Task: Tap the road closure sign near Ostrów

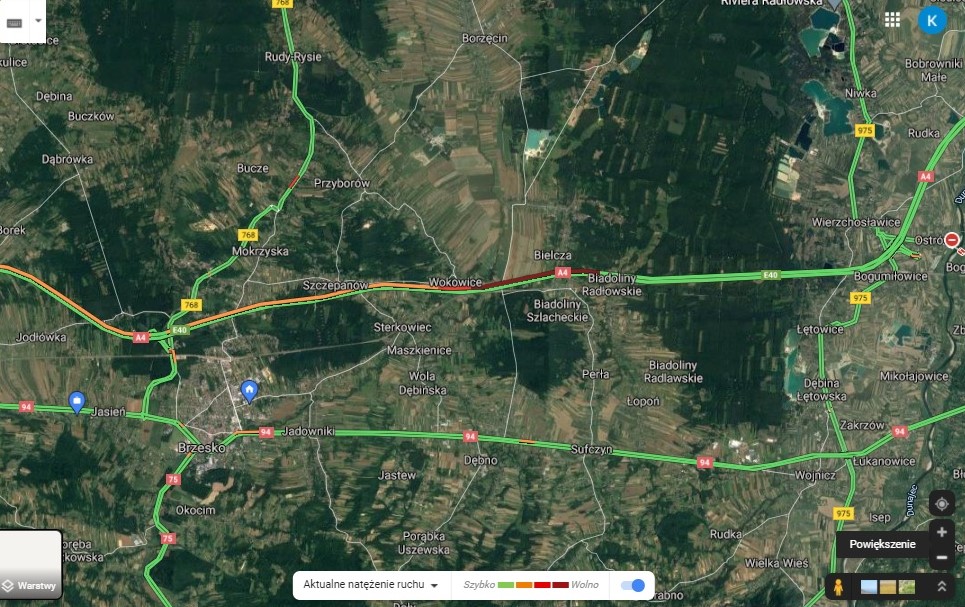Action: [x=953, y=241]
